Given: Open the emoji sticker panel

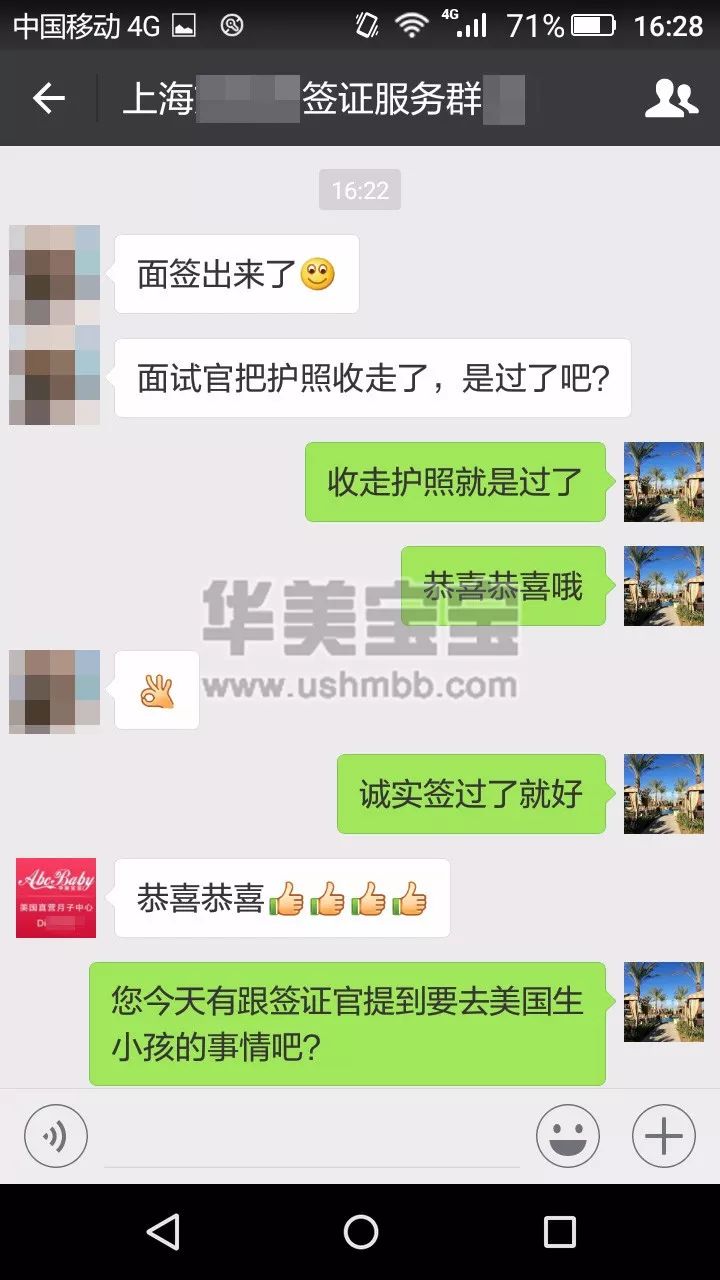Looking at the screenshot, I should tap(568, 1136).
